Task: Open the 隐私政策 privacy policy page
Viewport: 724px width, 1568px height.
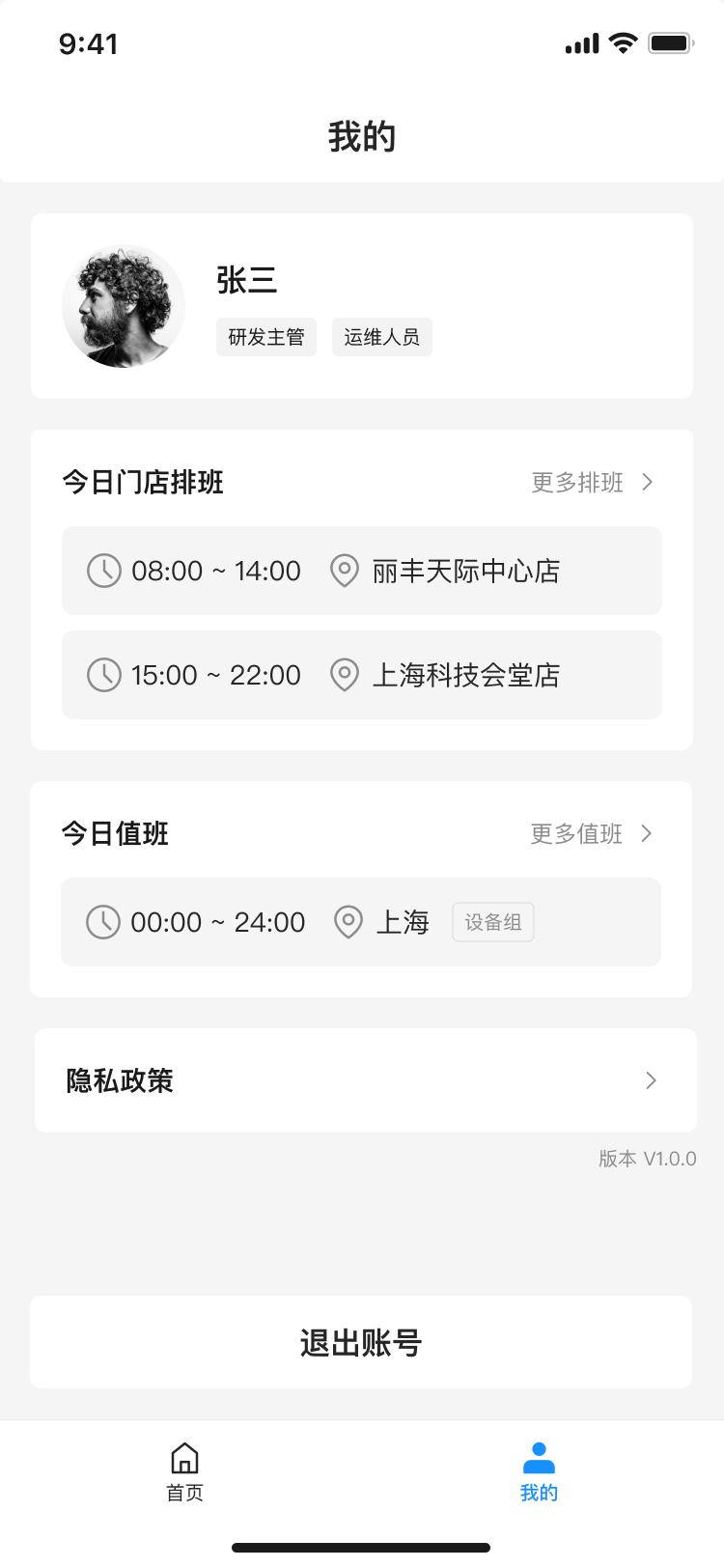Action: (x=362, y=1080)
